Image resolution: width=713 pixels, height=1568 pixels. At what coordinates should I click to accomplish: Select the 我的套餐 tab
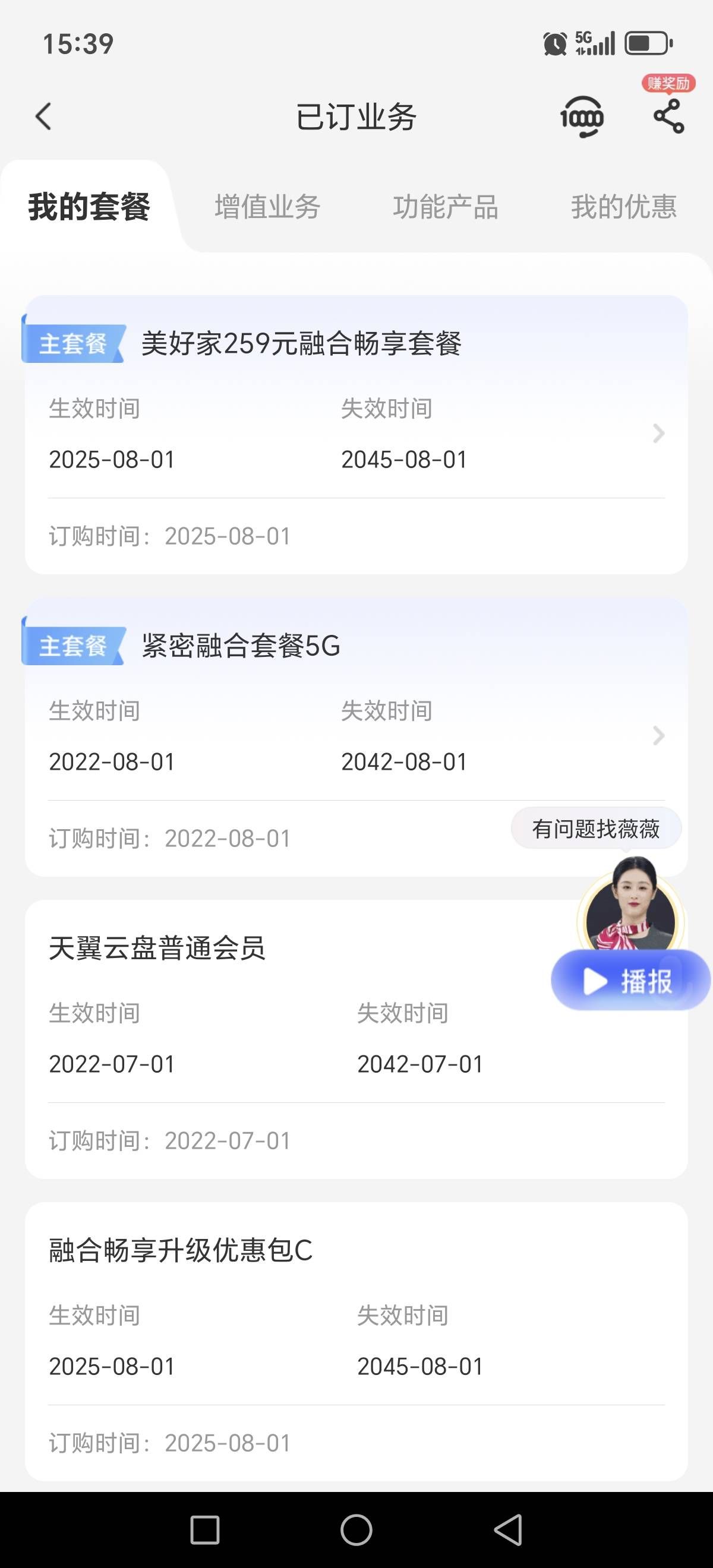coord(89,207)
